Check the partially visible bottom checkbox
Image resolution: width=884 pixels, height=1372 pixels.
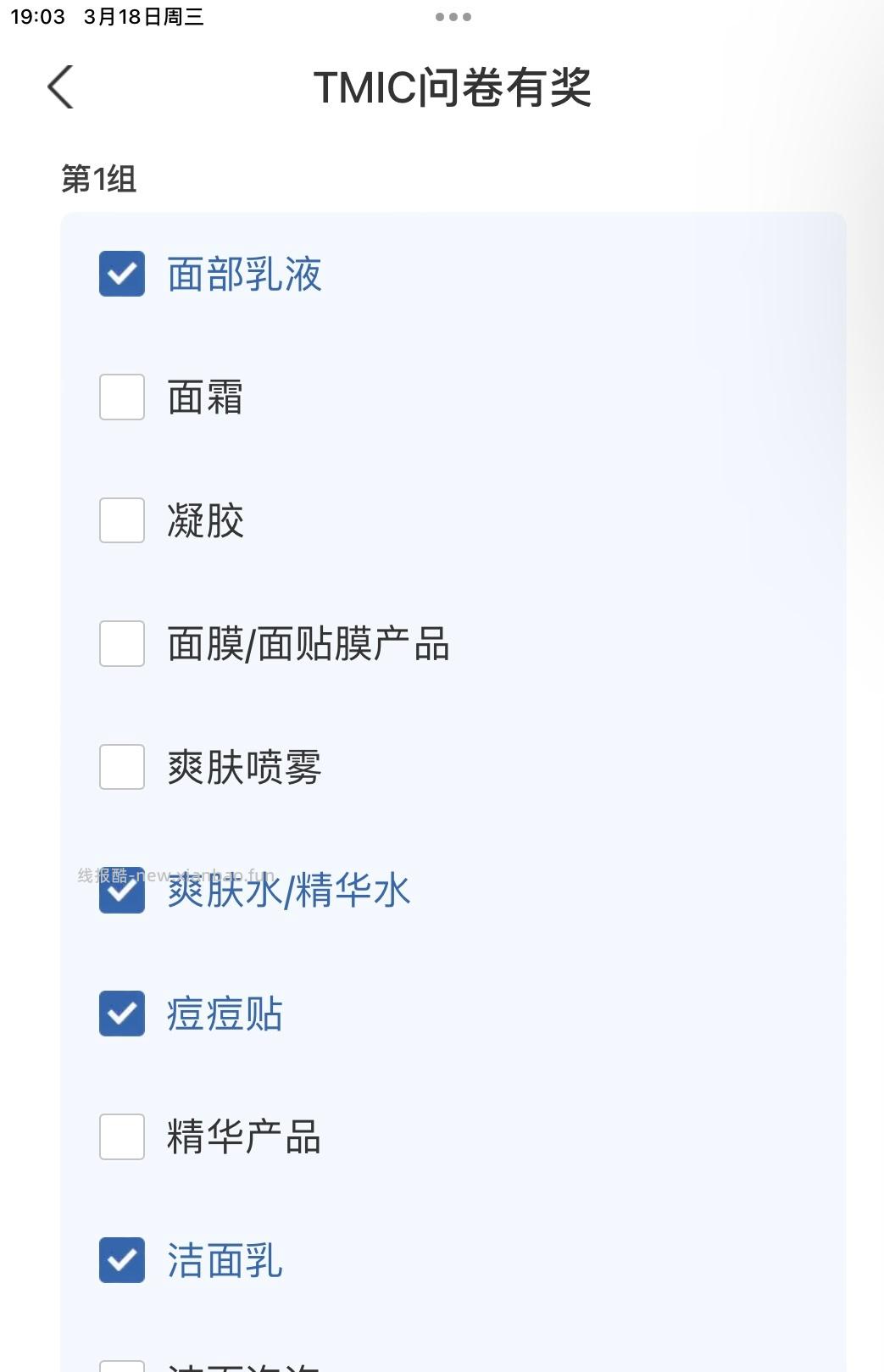tap(121, 1364)
